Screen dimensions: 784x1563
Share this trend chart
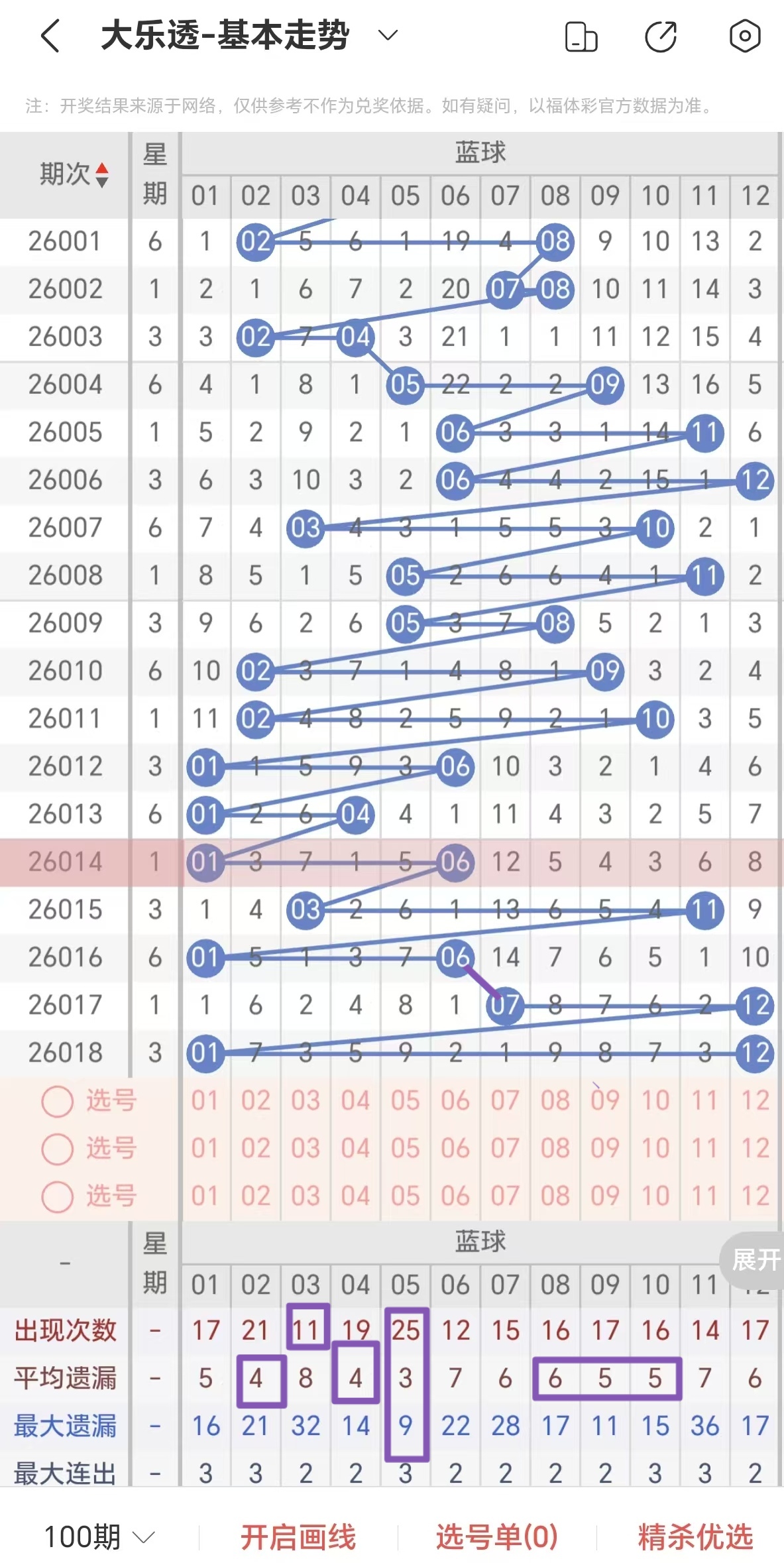click(x=661, y=36)
